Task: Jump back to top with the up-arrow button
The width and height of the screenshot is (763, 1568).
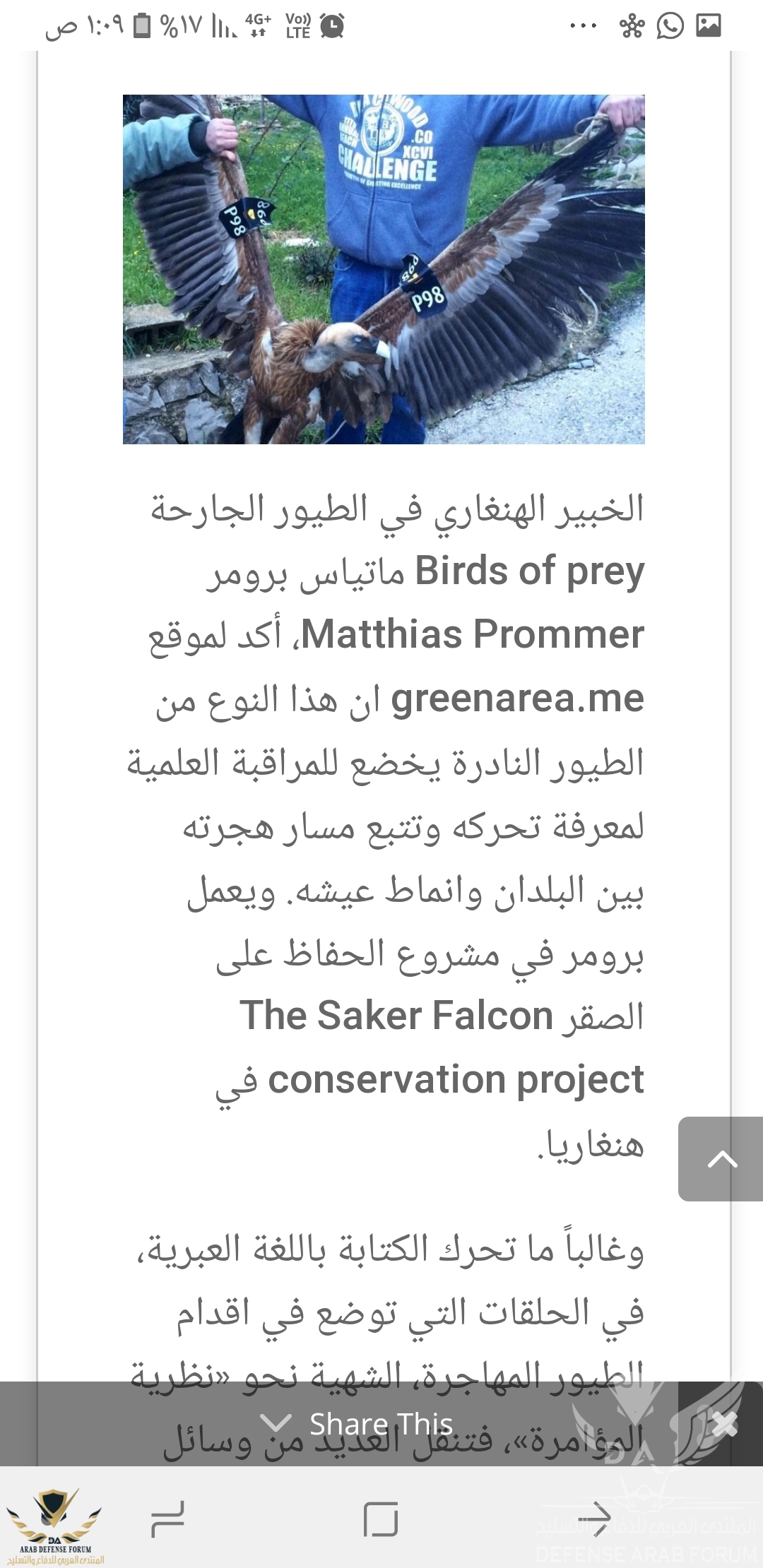Action: [x=721, y=1159]
